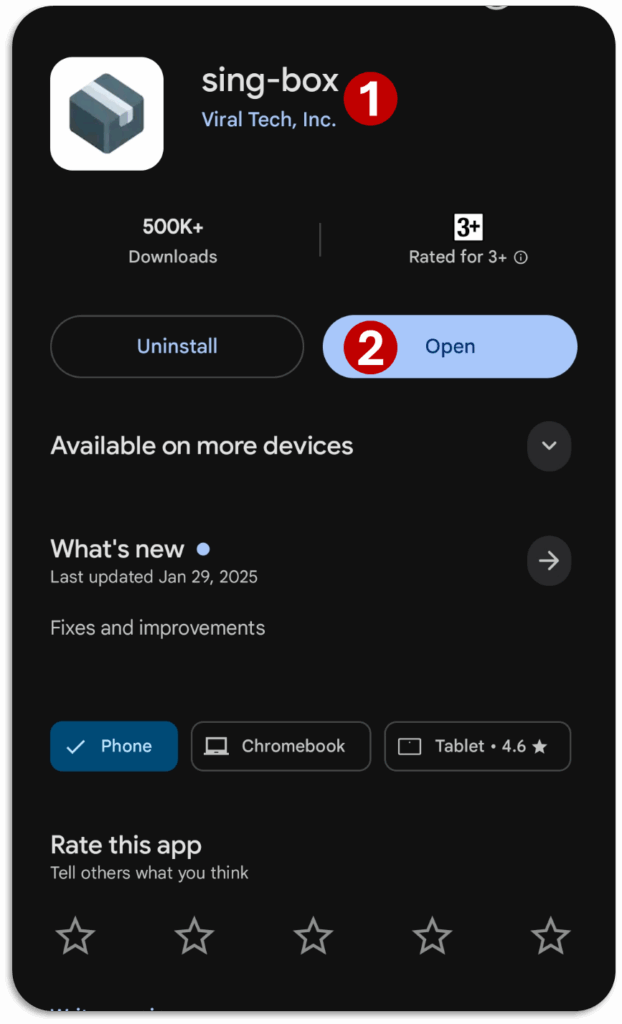622x1024 pixels.
Task: Select the Phone chip
Action: [x=114, y=746]
